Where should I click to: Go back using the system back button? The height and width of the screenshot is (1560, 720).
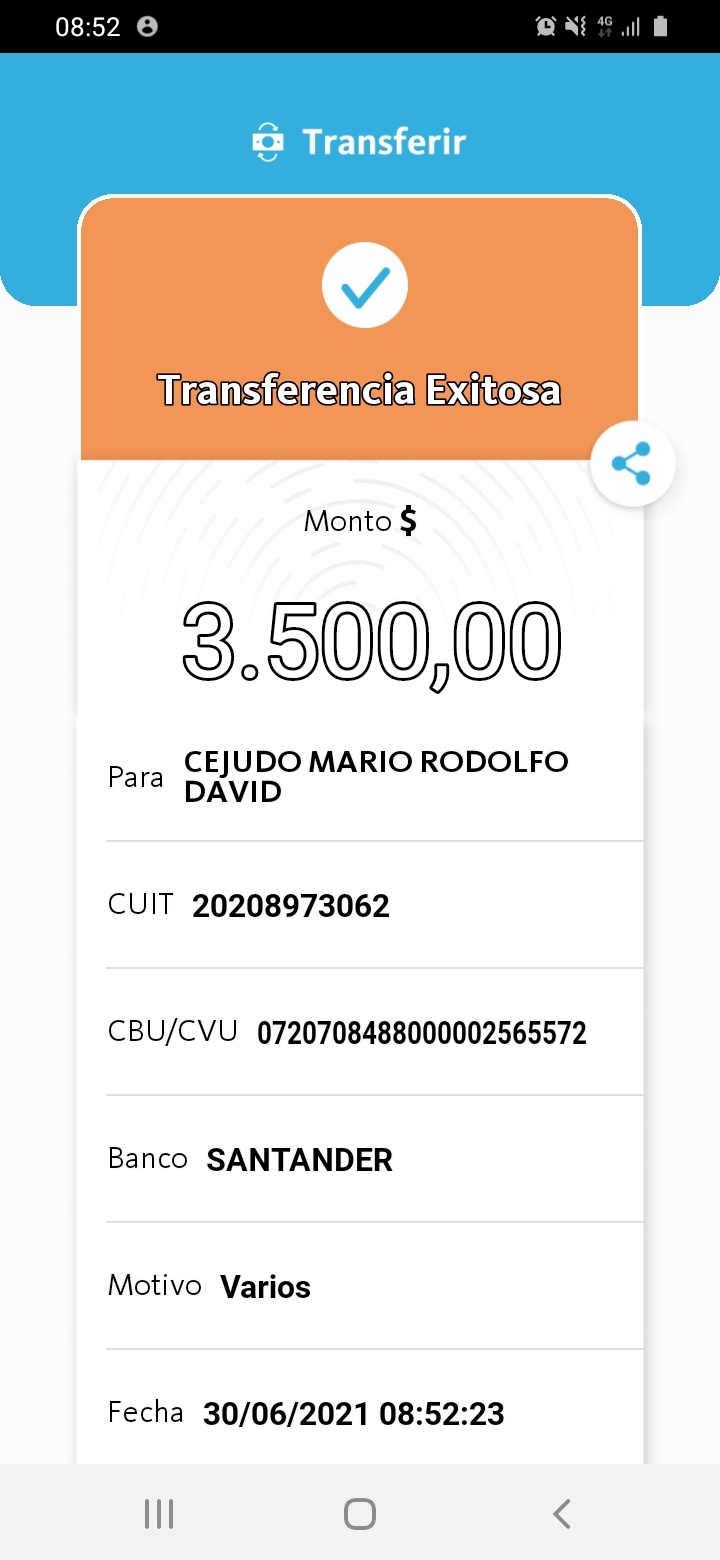click(x=562, y=1514)
